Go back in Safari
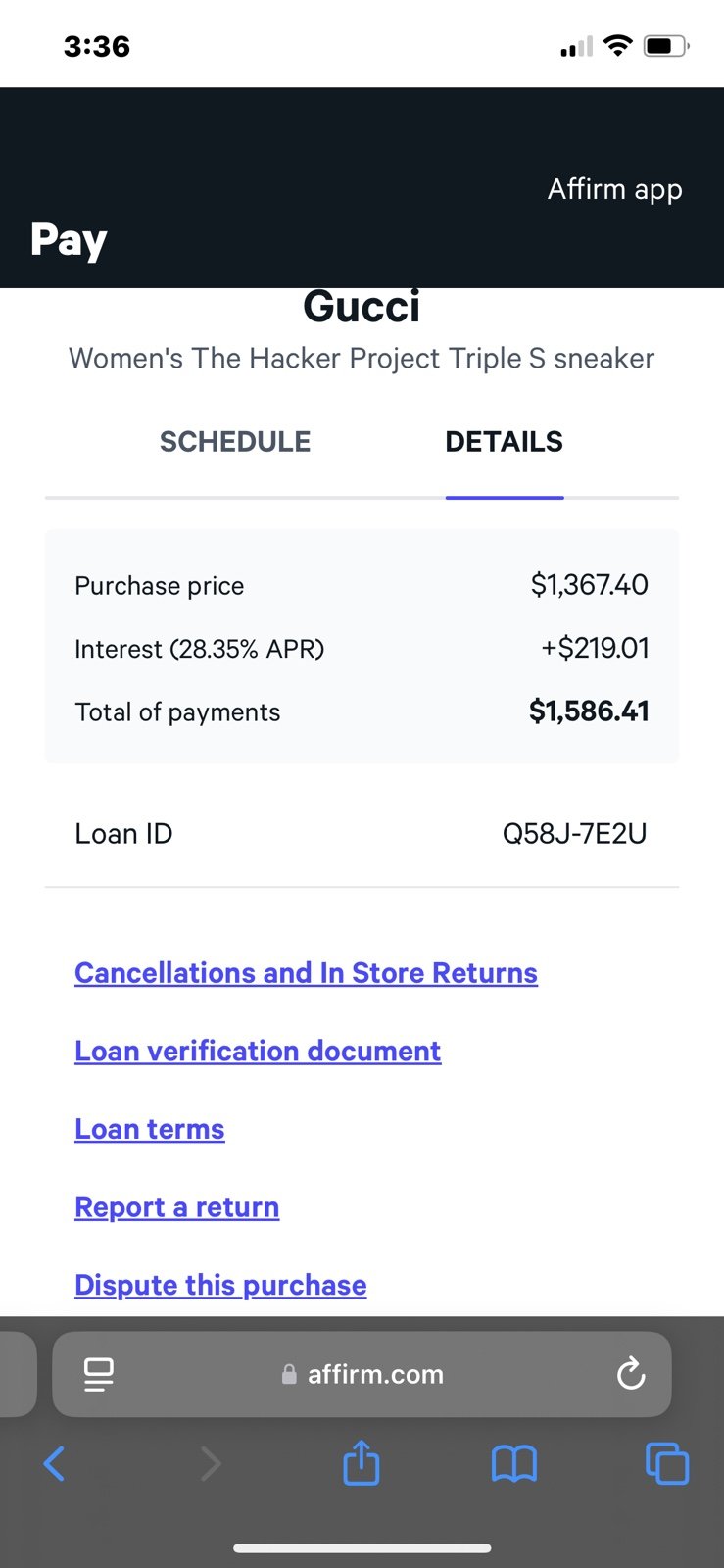This screenshot has height=1568, width=724. click(x=55, y=1464)
